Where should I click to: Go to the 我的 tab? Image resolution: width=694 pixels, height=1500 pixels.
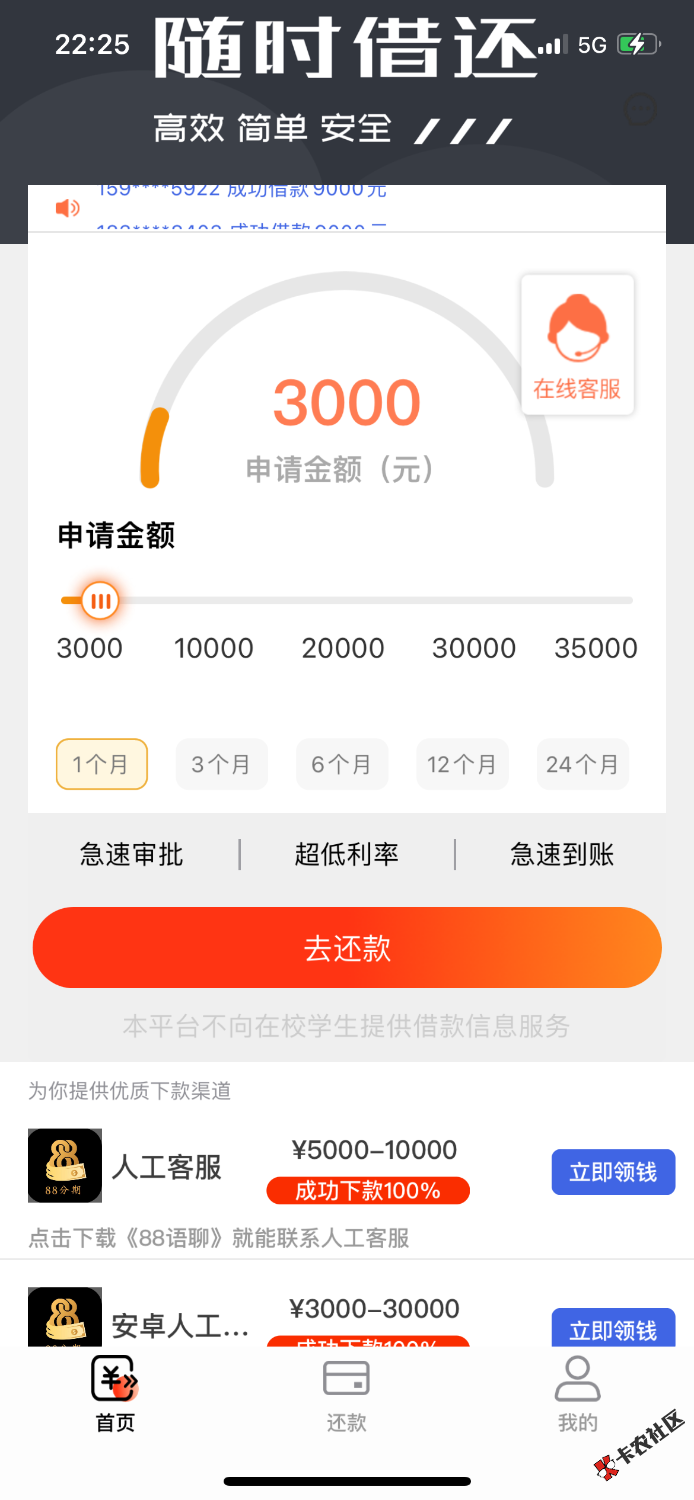pyautogui.click(x=577, y=1395)
